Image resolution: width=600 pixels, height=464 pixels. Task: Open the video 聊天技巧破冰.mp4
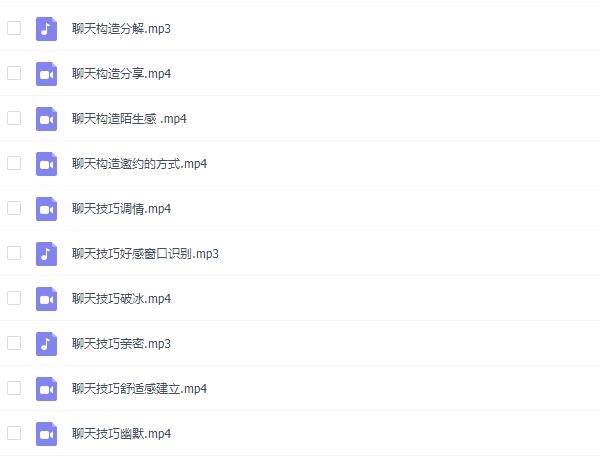pos(121,299)
